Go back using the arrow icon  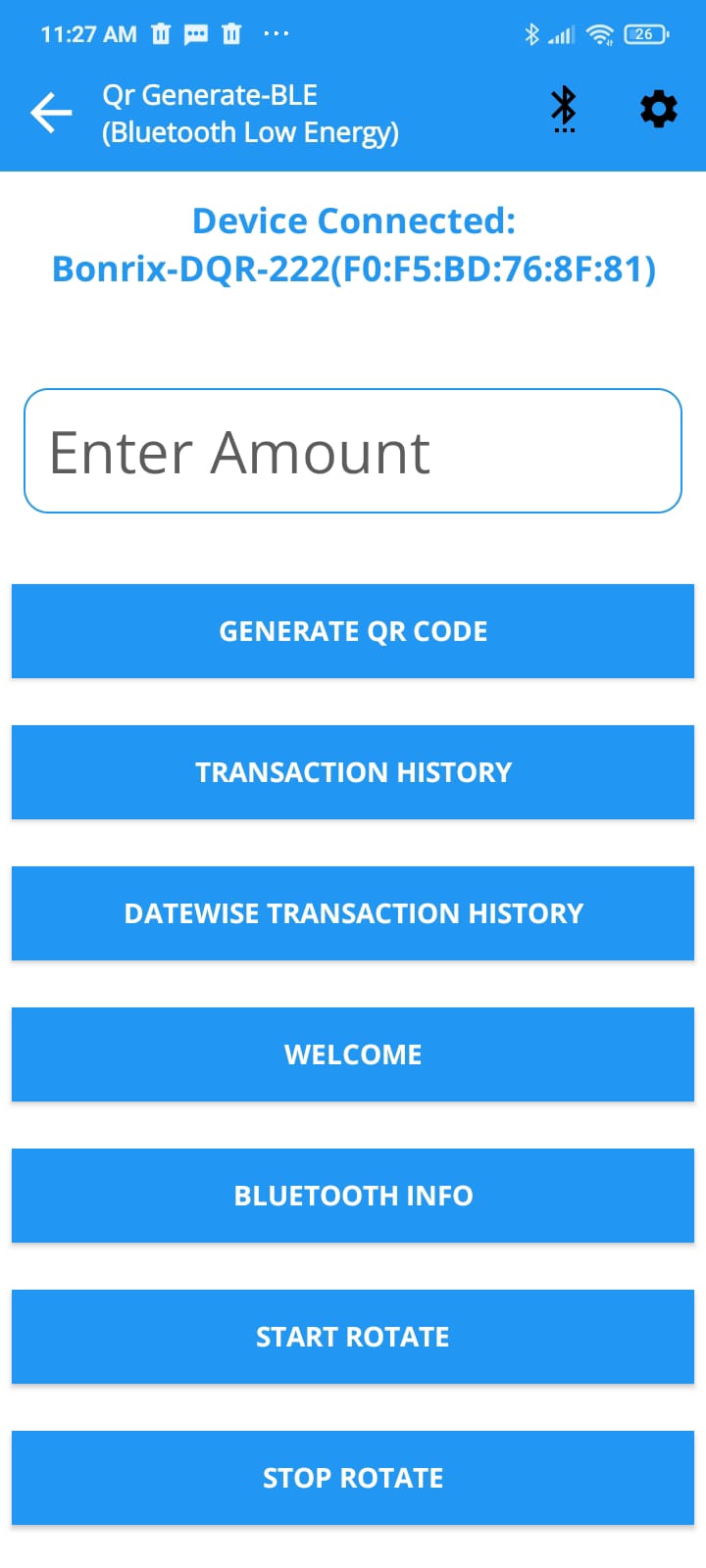pos(51,113)
